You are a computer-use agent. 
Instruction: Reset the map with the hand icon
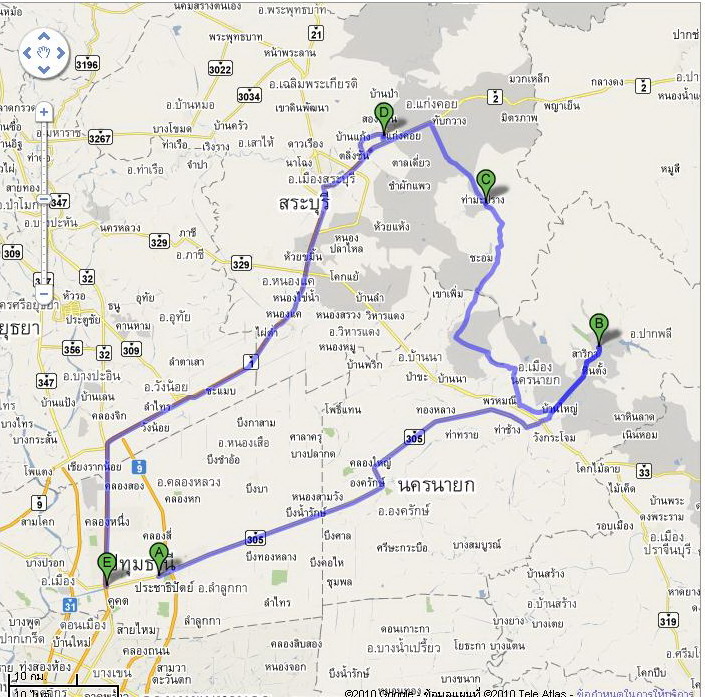(x=43, y=50)
